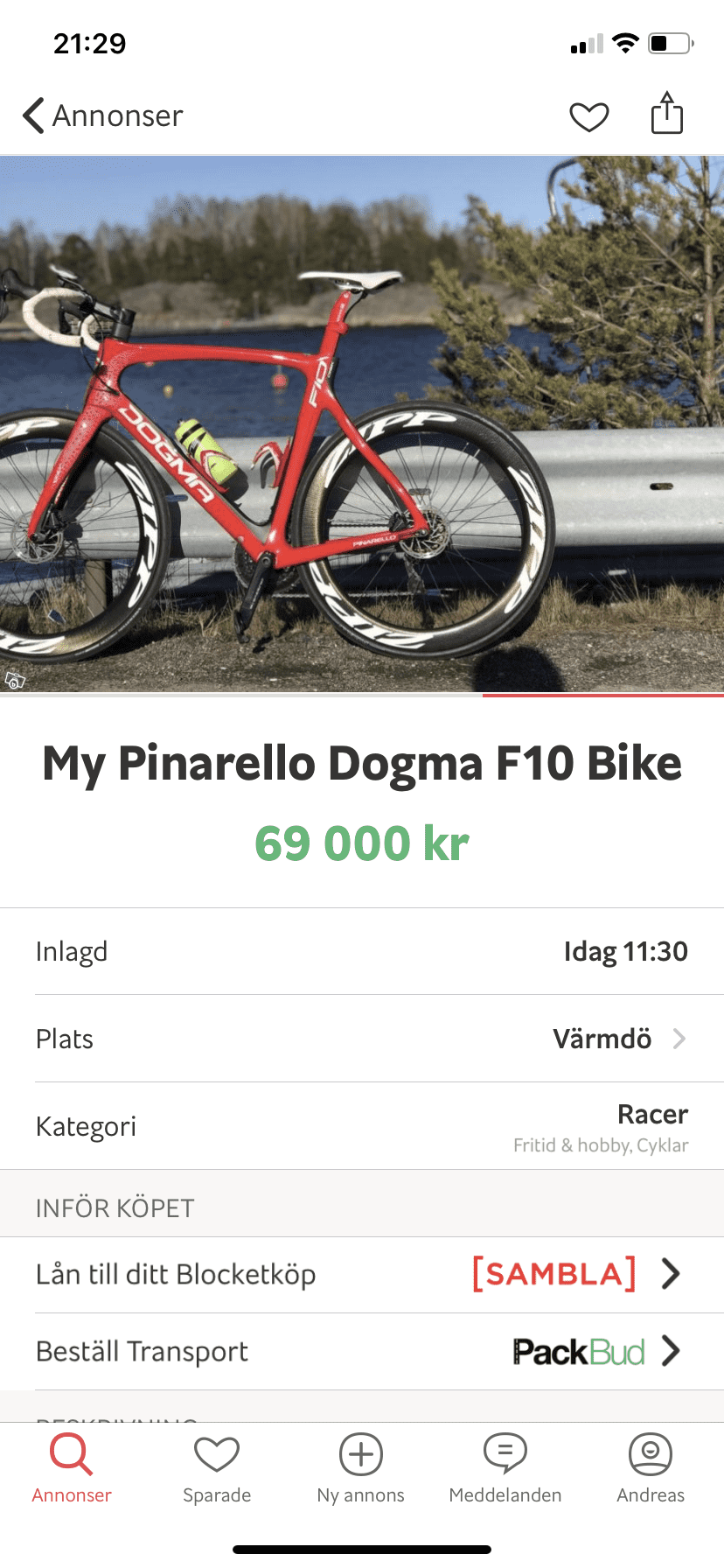Open the Andreas profile tab
The height and width of the screenshot is (1568, 724).
[x=651, y=1470]
